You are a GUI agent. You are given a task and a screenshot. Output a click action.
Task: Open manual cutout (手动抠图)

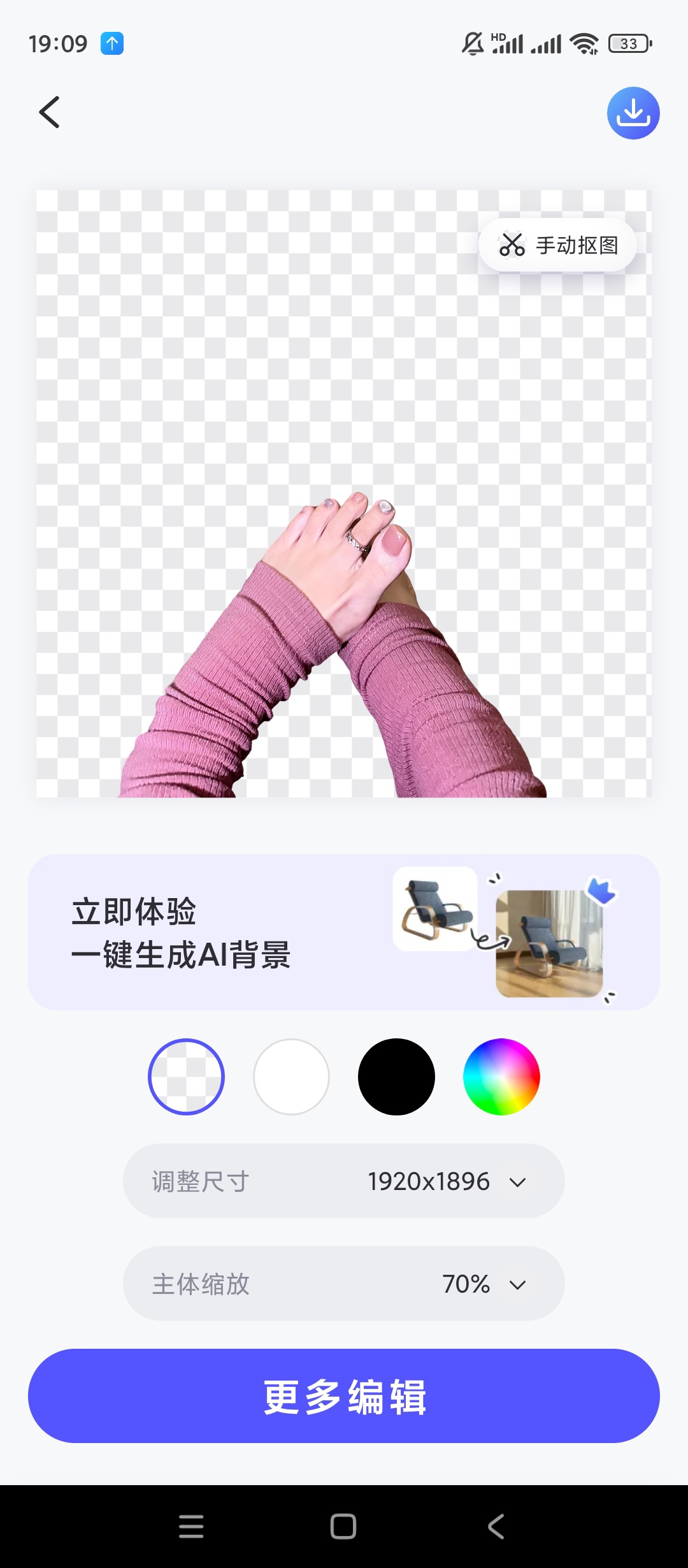[x=558, y=245]
